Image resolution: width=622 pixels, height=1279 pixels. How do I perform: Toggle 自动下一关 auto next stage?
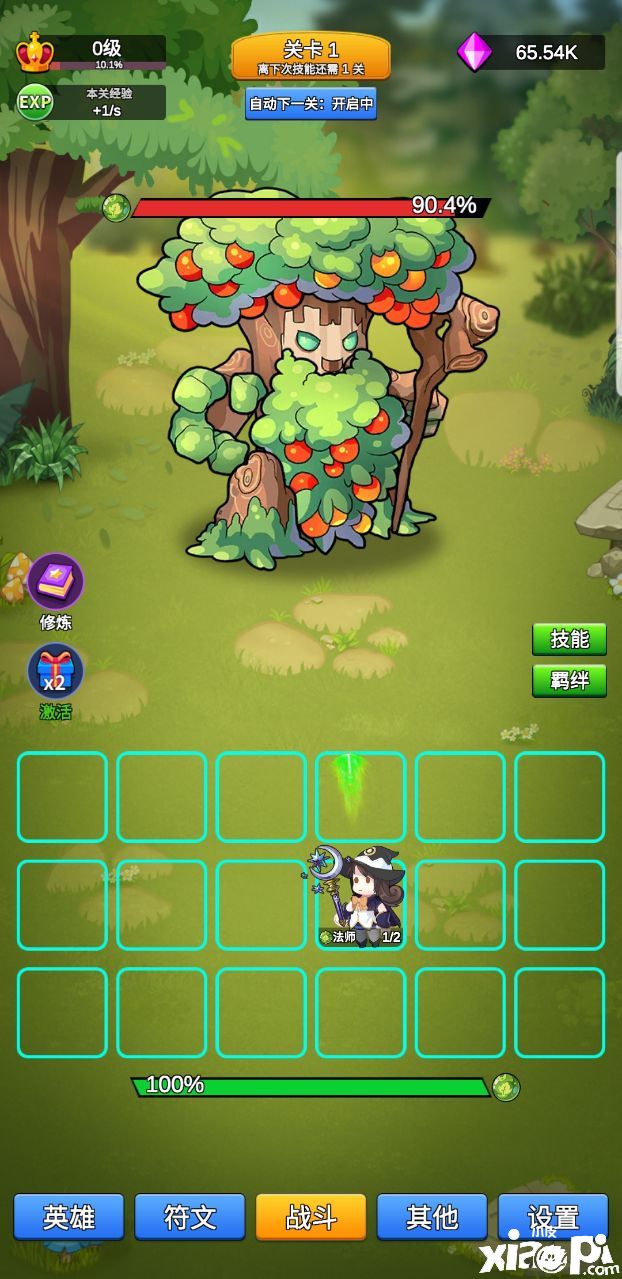[311, 103]
